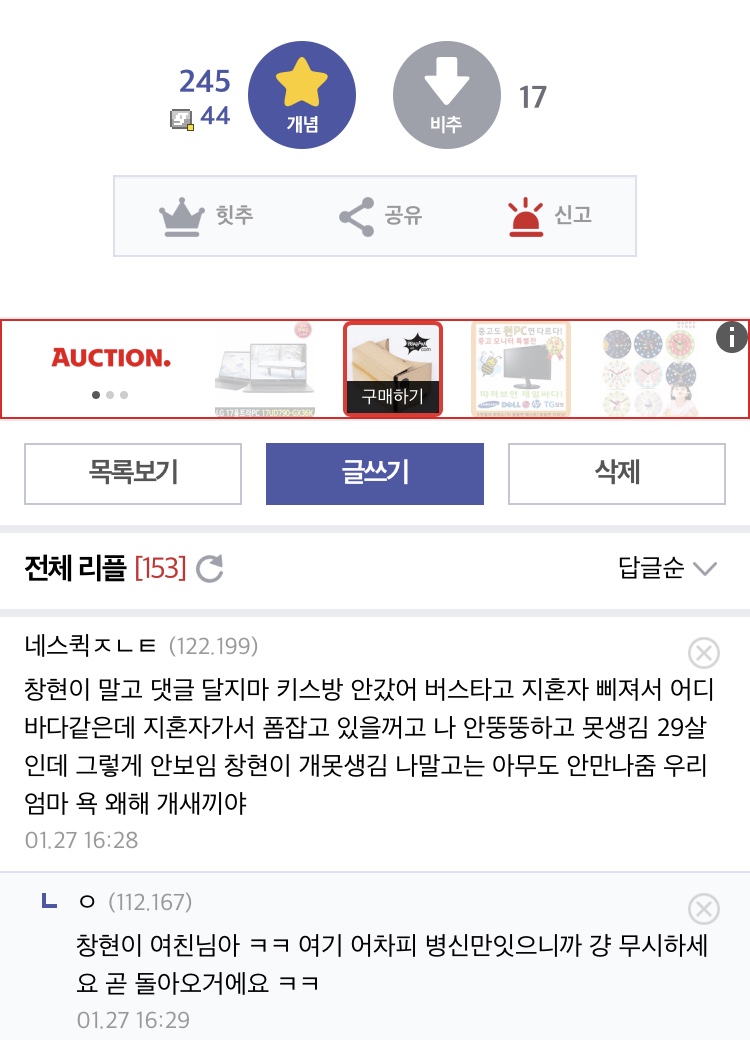Open the 답글순 sort dropdown
The height and width of the screenshot is (1040, 750).
click(x=667, y=569)
